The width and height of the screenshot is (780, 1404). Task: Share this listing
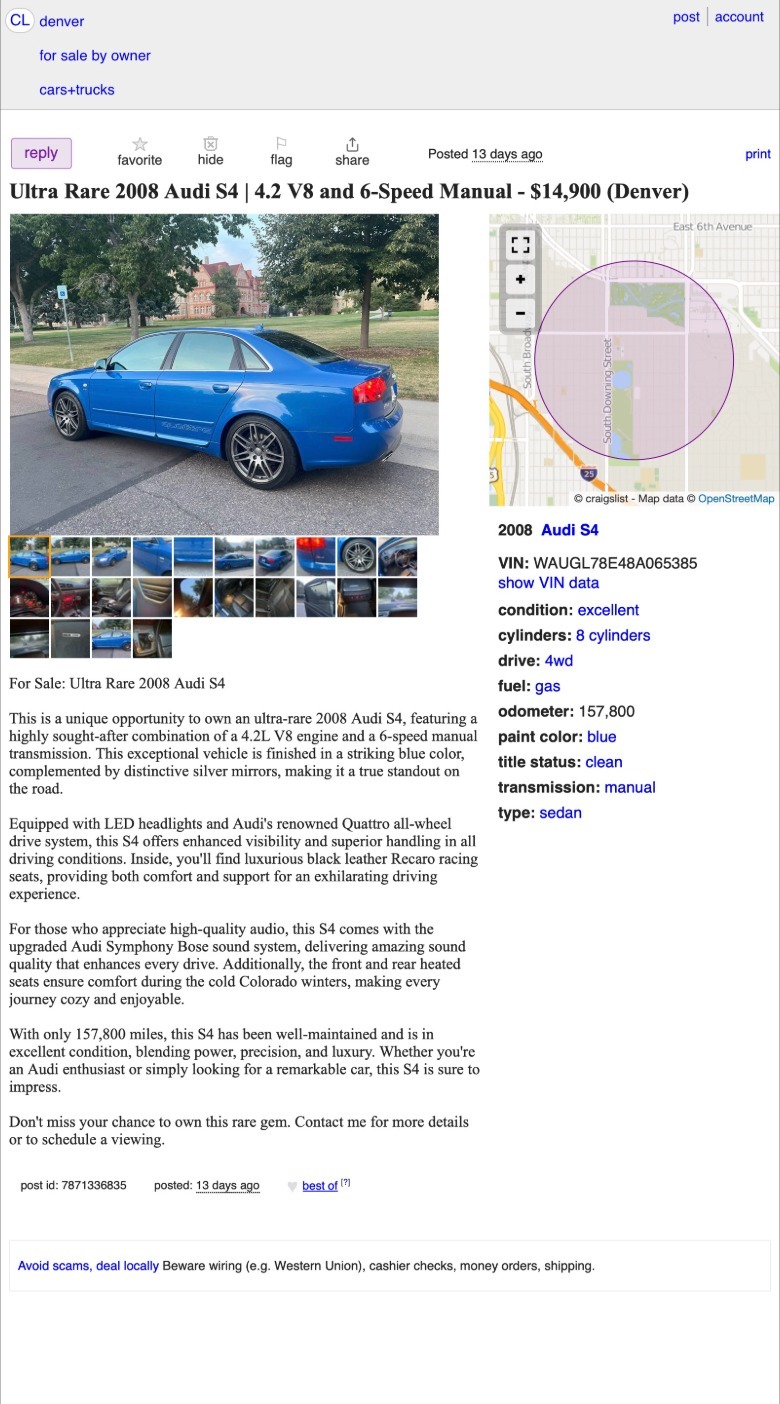[352, 151]
